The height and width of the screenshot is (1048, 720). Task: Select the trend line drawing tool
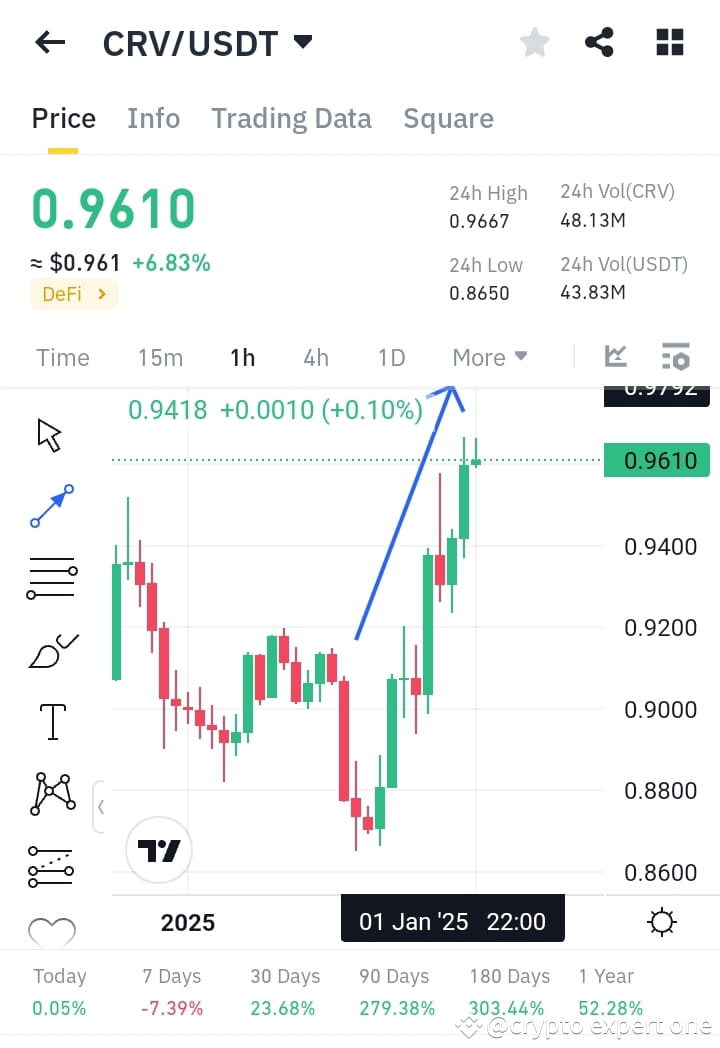click(50, 505)
